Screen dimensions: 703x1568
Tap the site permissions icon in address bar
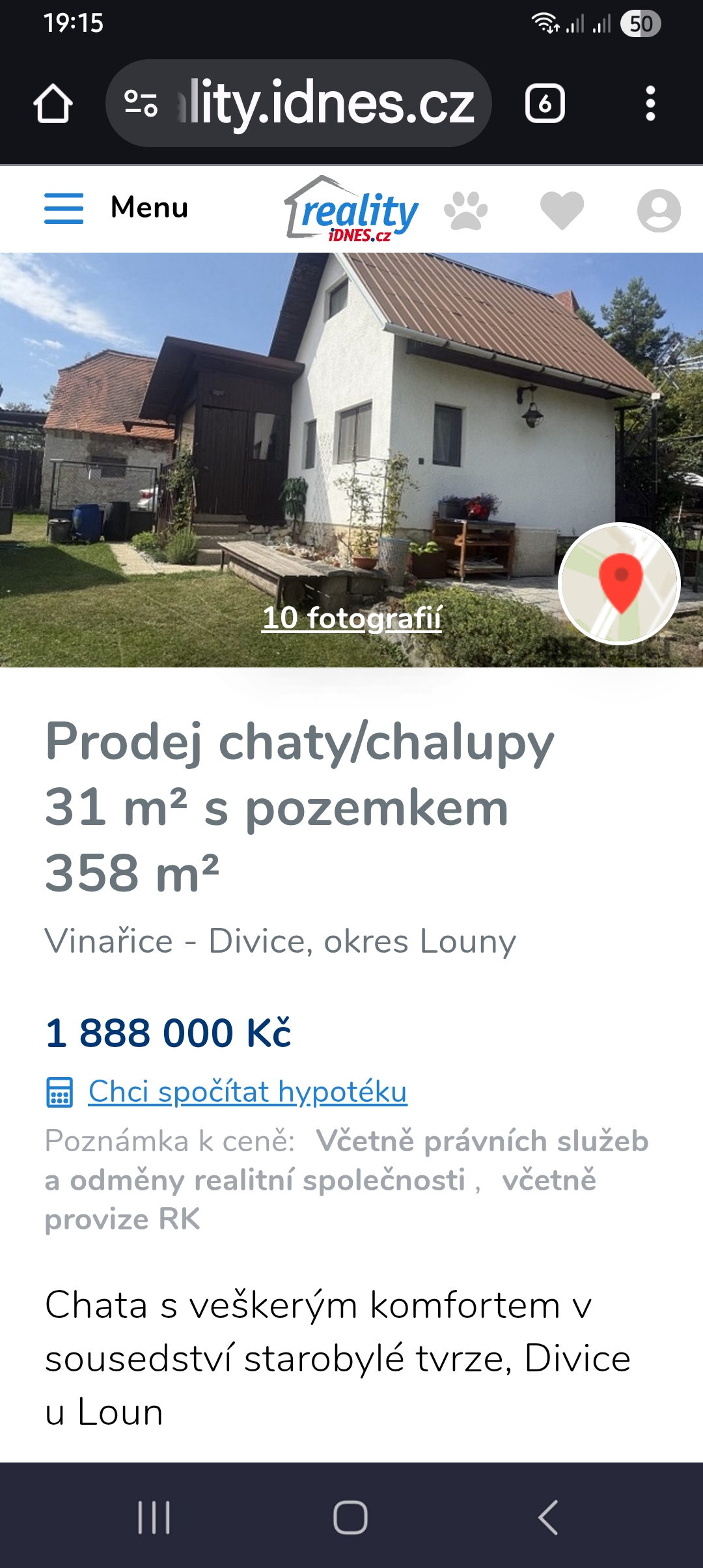coord(143,104)
